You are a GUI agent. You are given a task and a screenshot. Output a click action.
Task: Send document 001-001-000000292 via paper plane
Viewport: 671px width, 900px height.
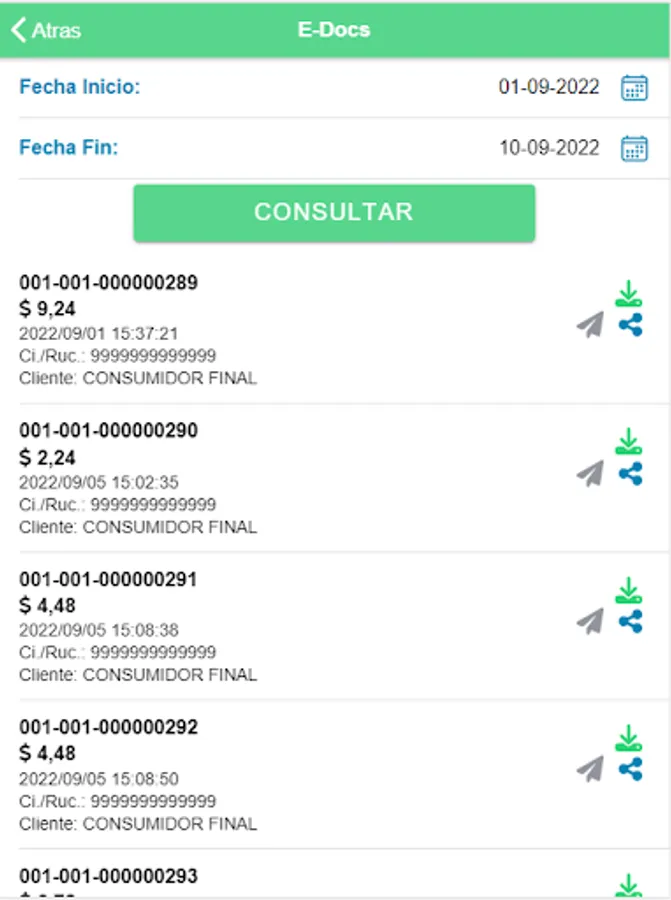pos(590,769)
